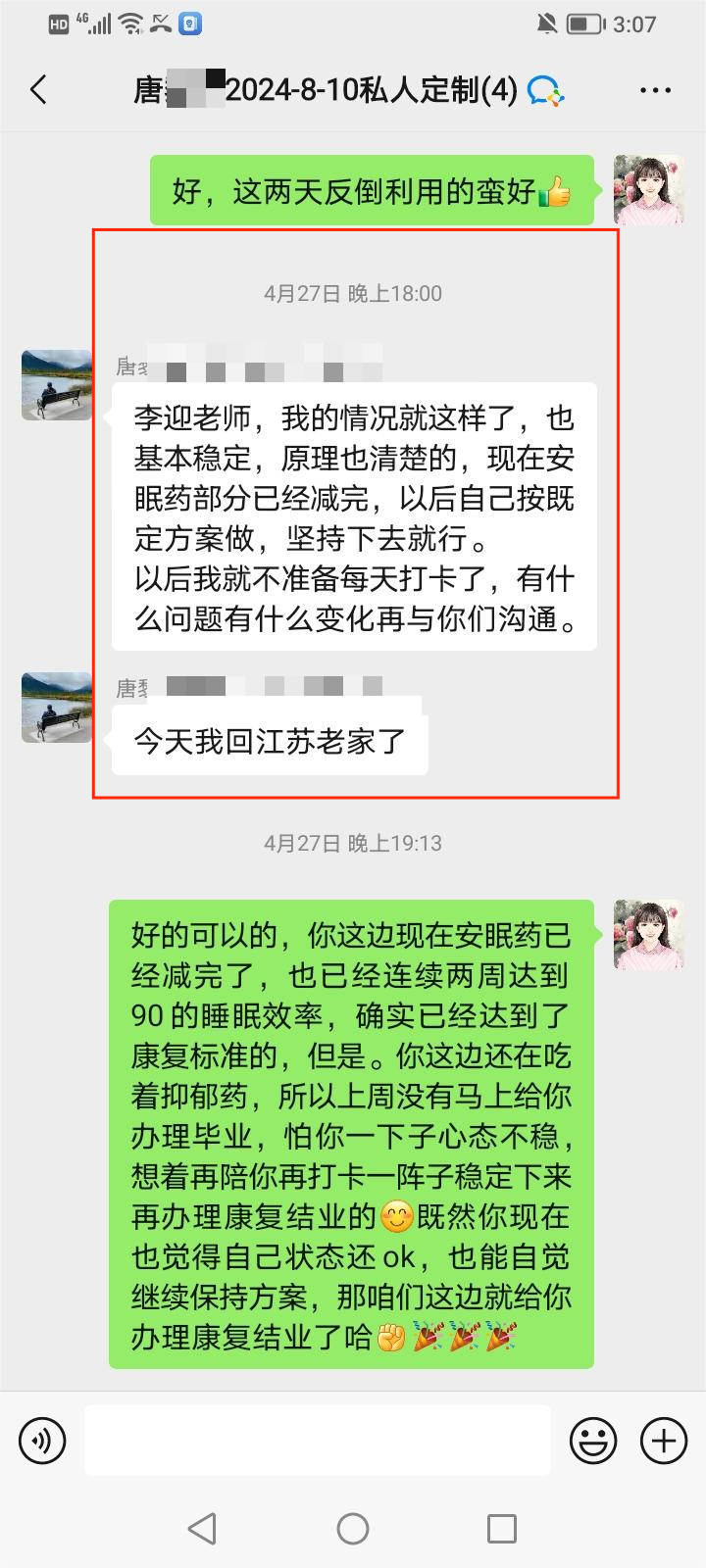
Task: Focus the message text field
Action: pyautogui.click(x=317, y=1441)
